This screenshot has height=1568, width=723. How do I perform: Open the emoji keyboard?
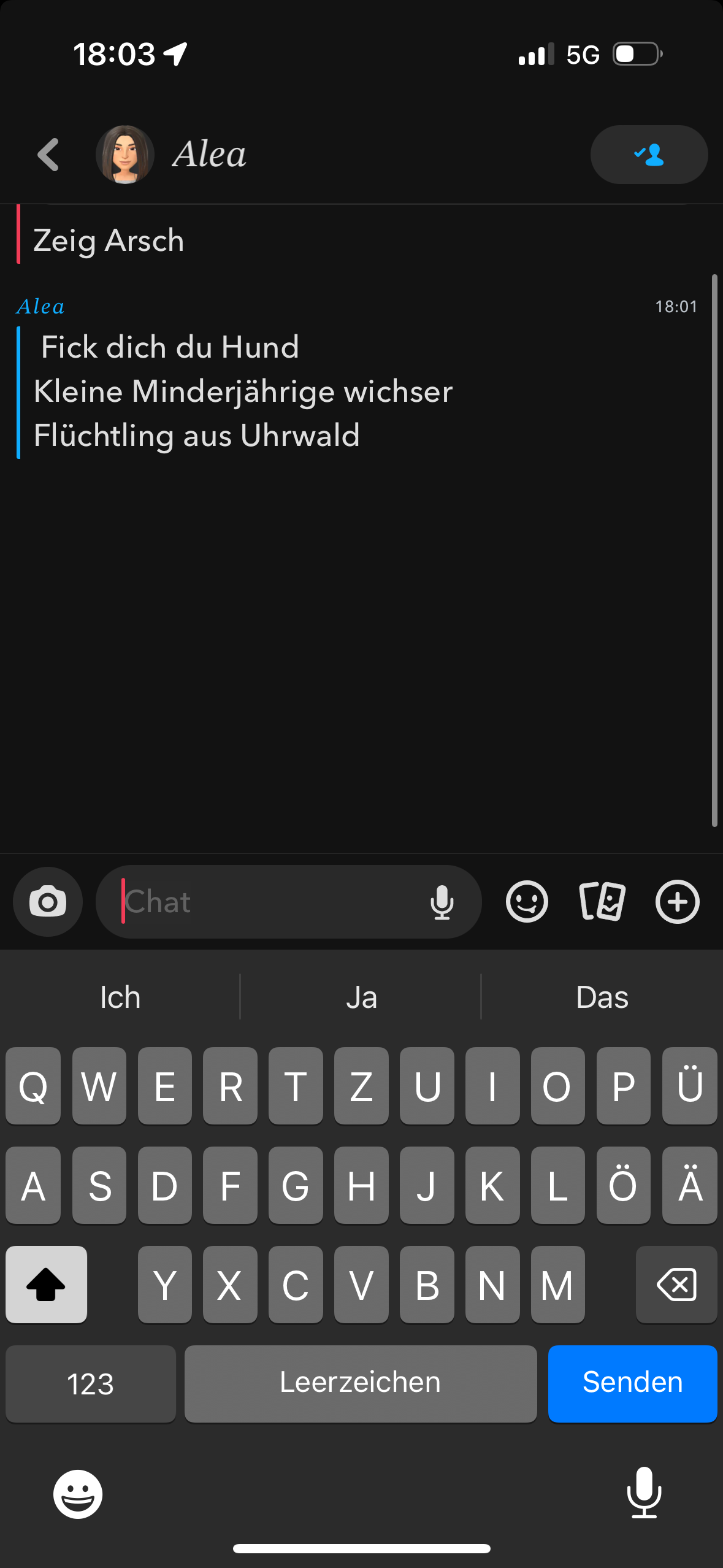click(x=78, y=1494)
